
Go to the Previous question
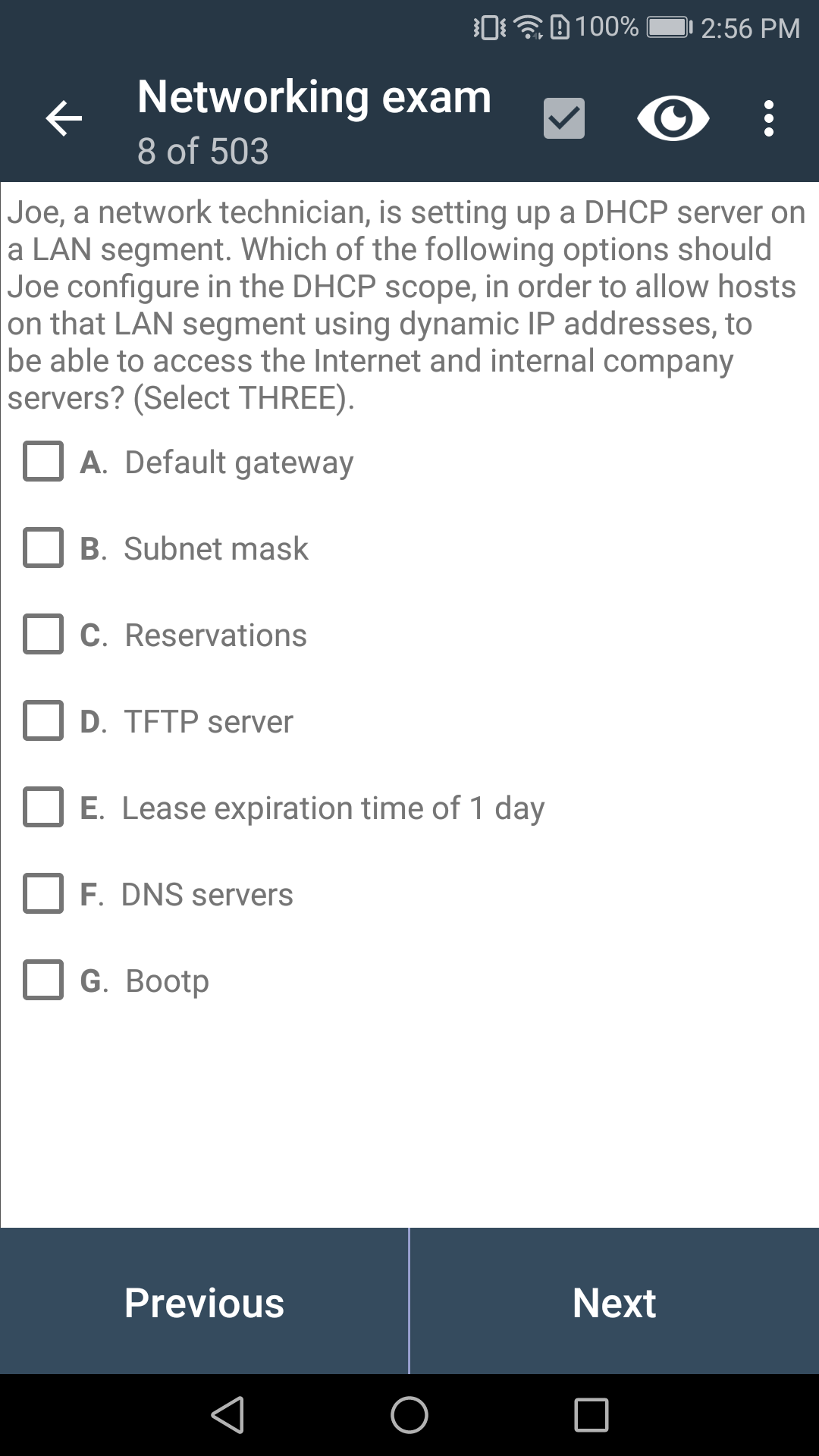[204, 1302]
